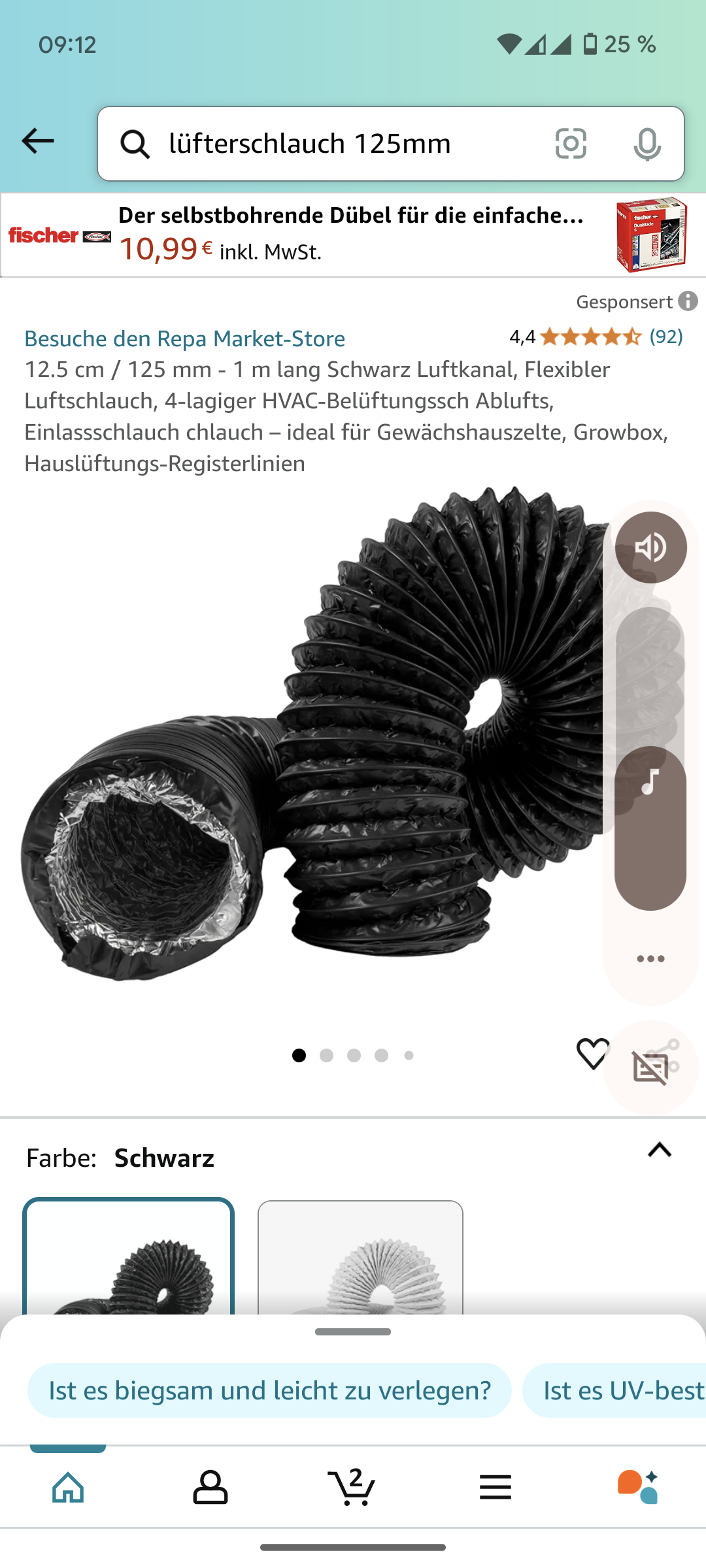Visit the Repa Market-Store link

tap(185, 338)
